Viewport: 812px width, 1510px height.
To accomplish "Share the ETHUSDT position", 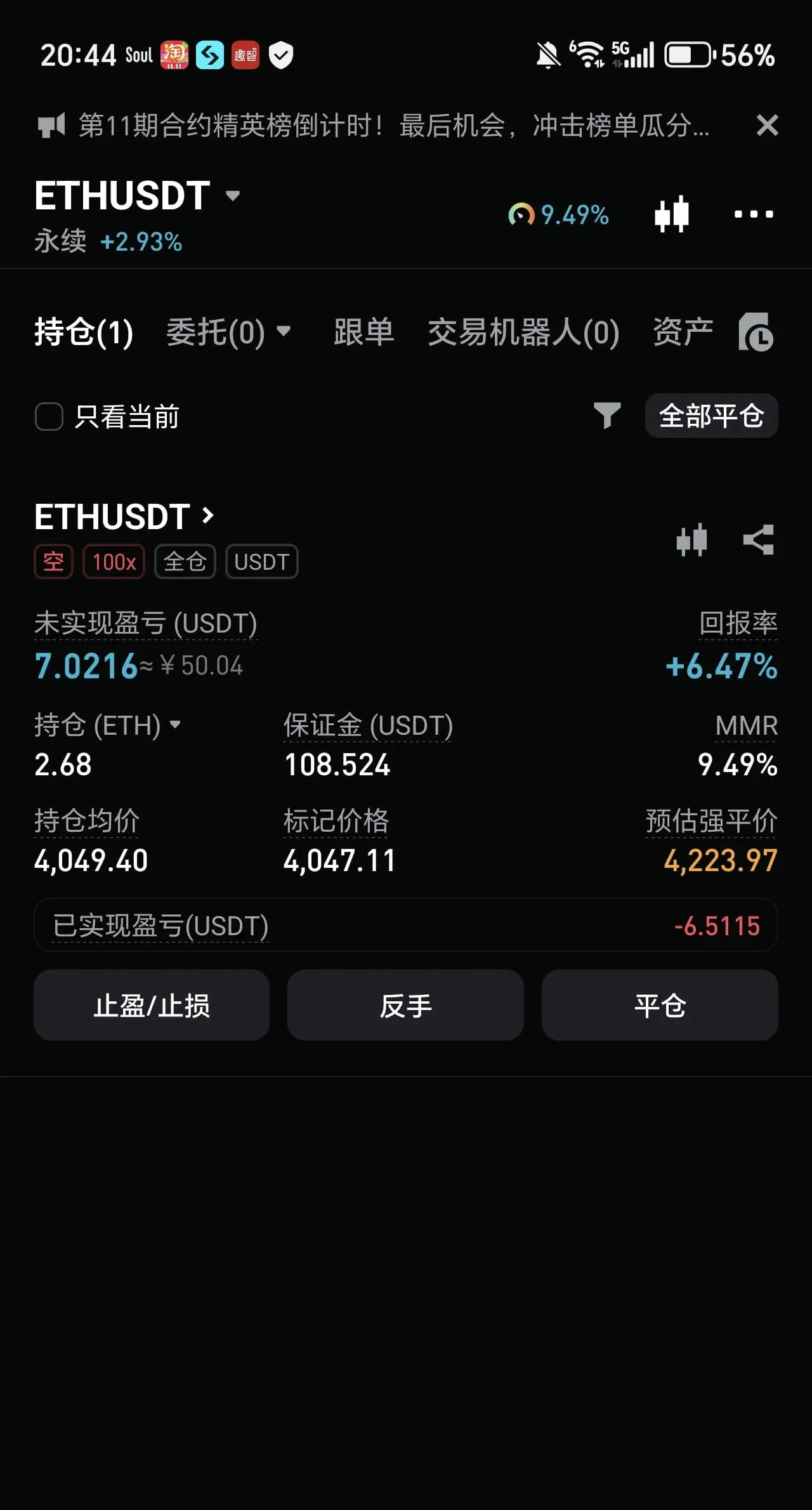I will point(759,540).
